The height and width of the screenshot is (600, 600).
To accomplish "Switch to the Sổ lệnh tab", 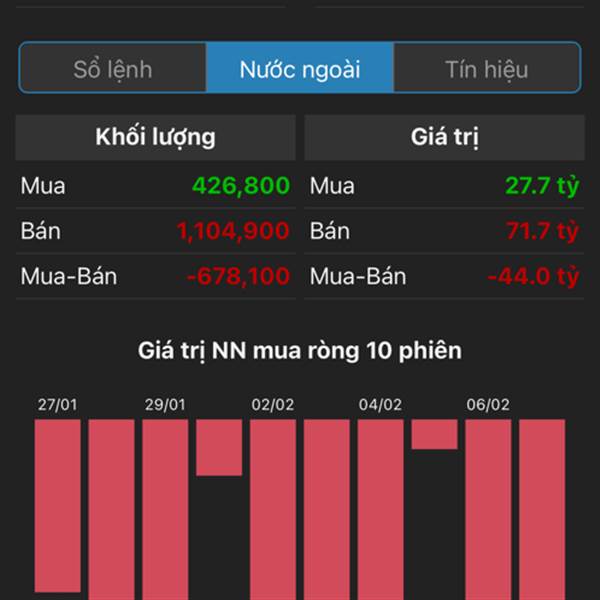I will (113, 69).
